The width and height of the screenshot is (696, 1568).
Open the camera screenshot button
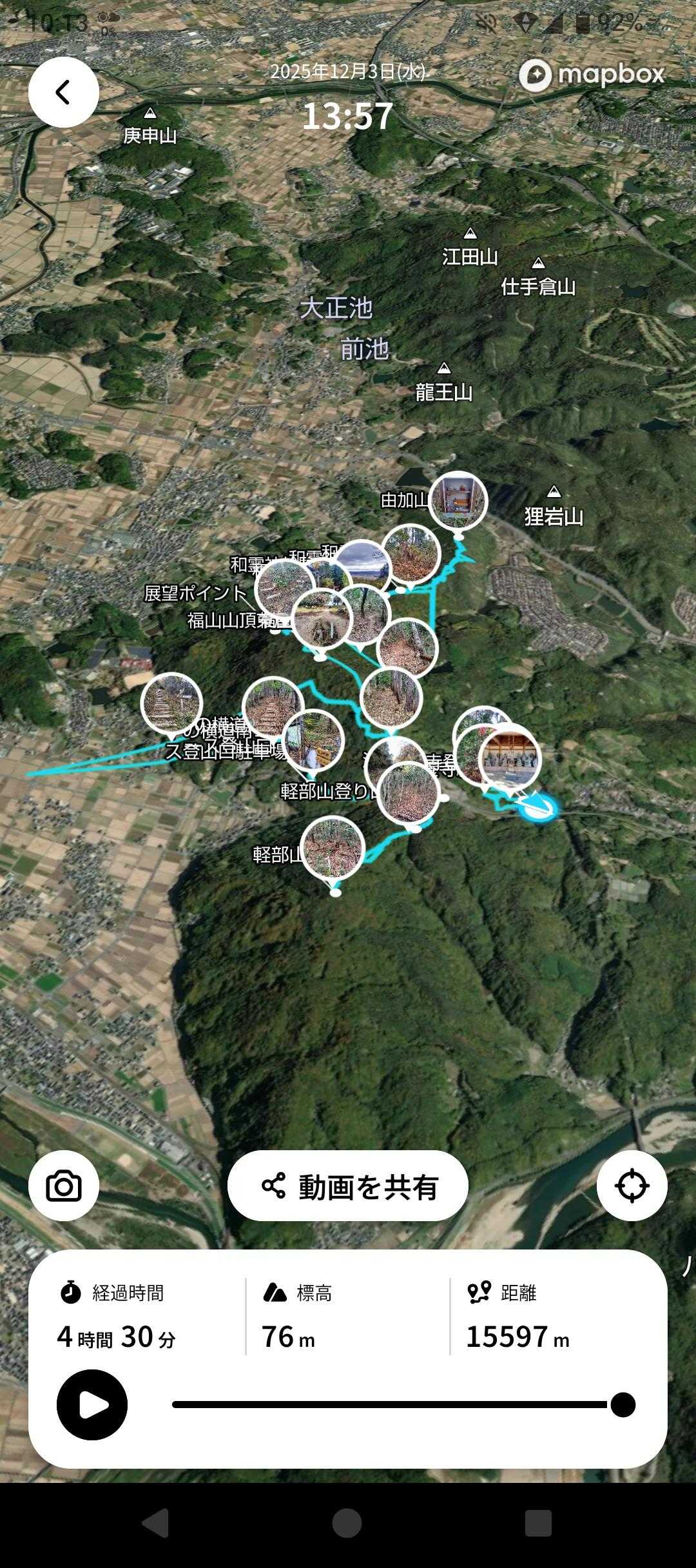pos(63,1186)
